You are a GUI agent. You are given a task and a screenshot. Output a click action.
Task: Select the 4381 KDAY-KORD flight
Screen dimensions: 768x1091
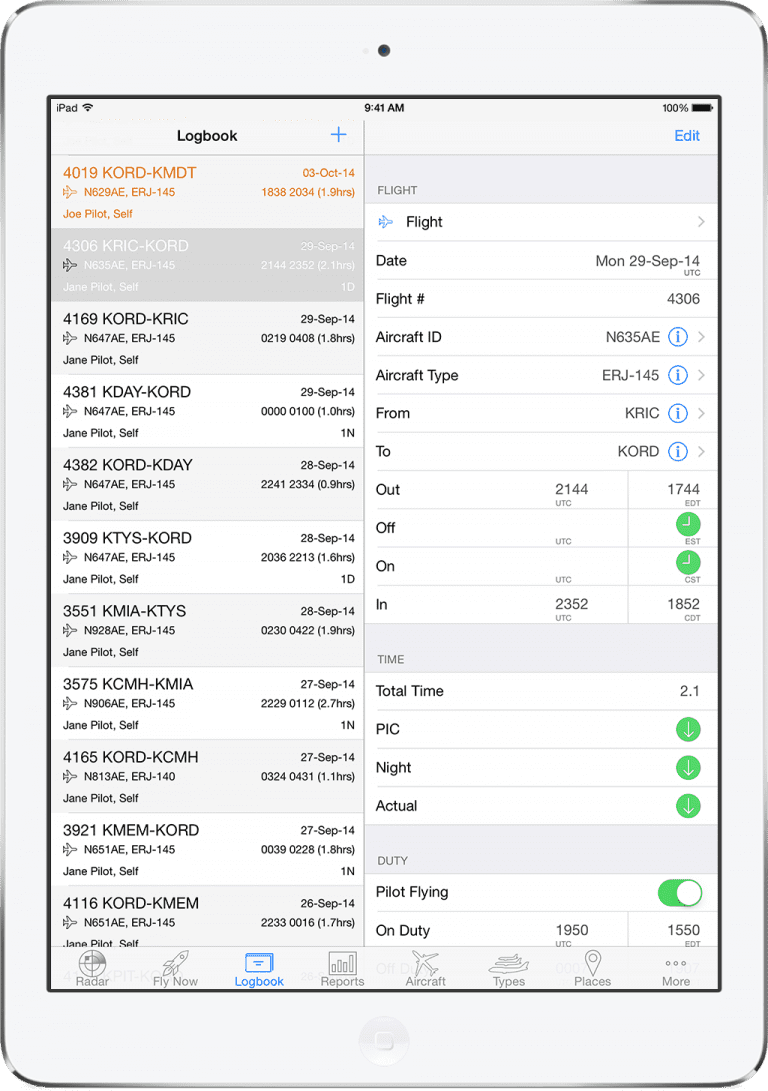pyautogui.click(x=207, y=411)
